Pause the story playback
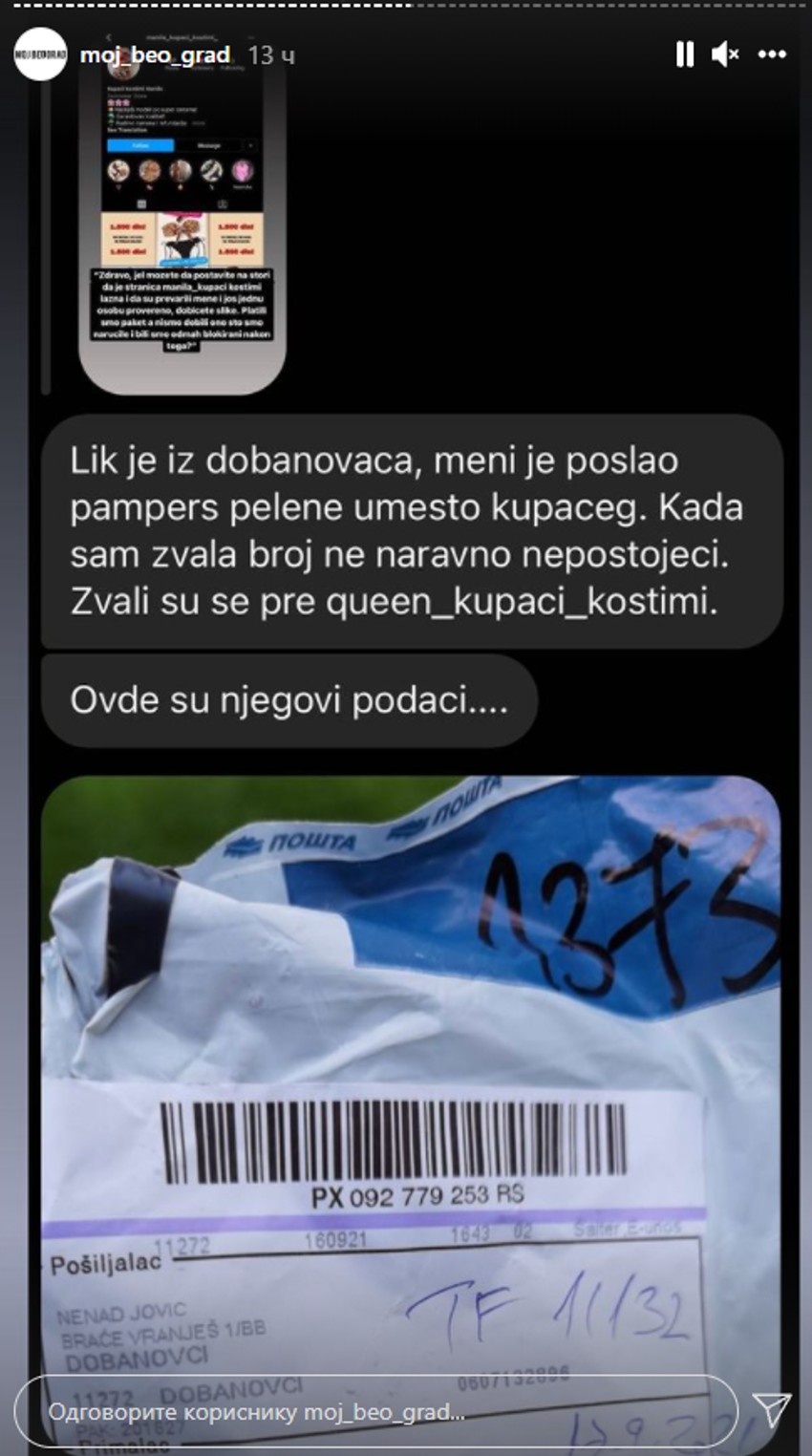The height and width of the screenshot is (1456, 812). click(x=684, y=54)
